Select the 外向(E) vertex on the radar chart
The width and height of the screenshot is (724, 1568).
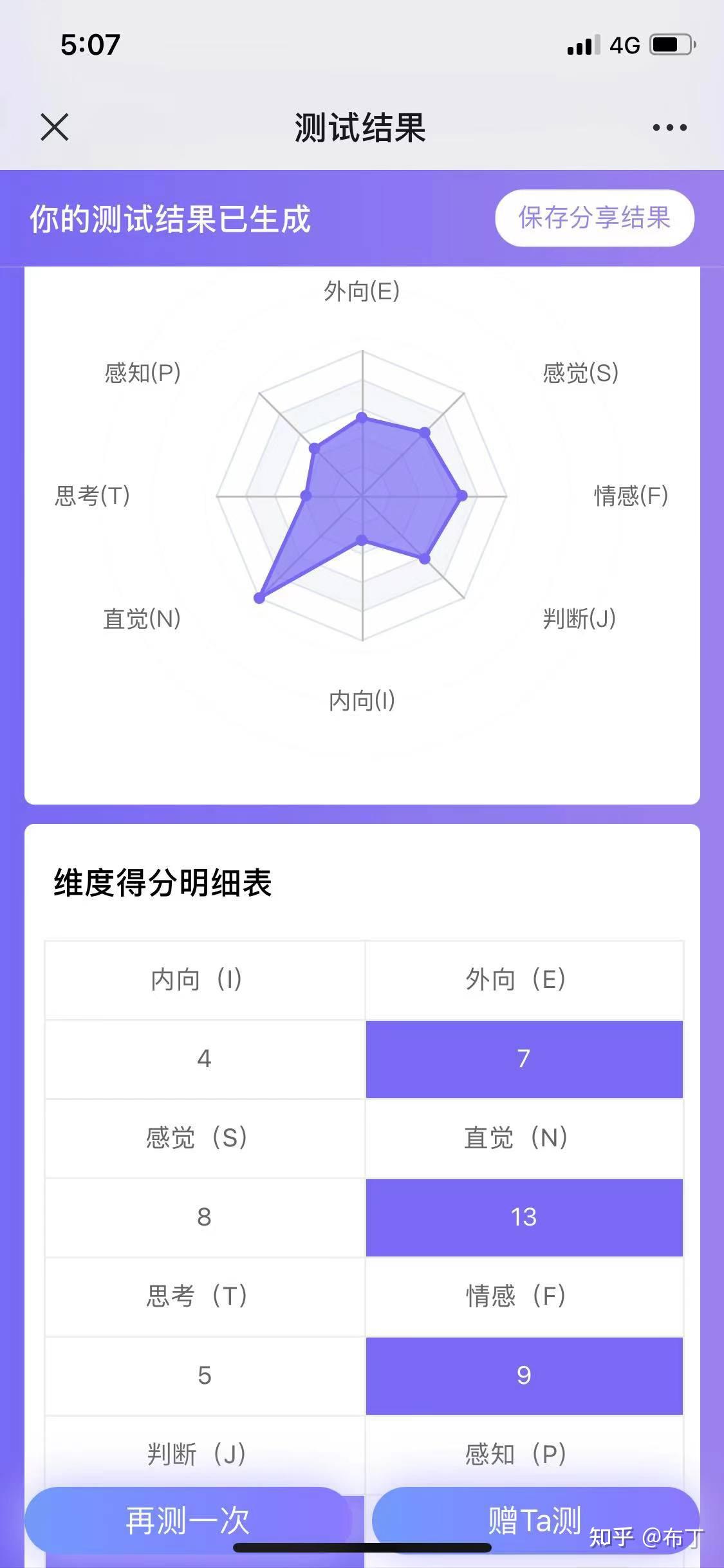tap(362, 417)
